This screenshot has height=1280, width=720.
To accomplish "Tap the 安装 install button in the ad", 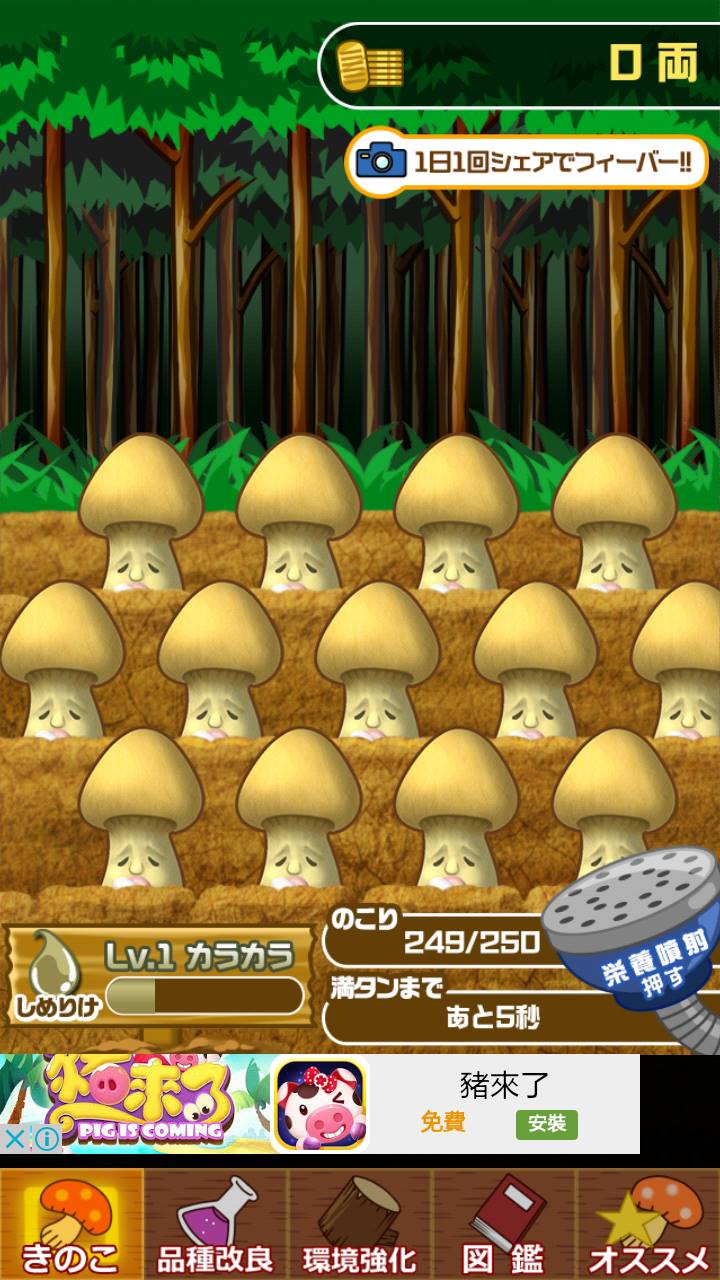I will 547,1125.
